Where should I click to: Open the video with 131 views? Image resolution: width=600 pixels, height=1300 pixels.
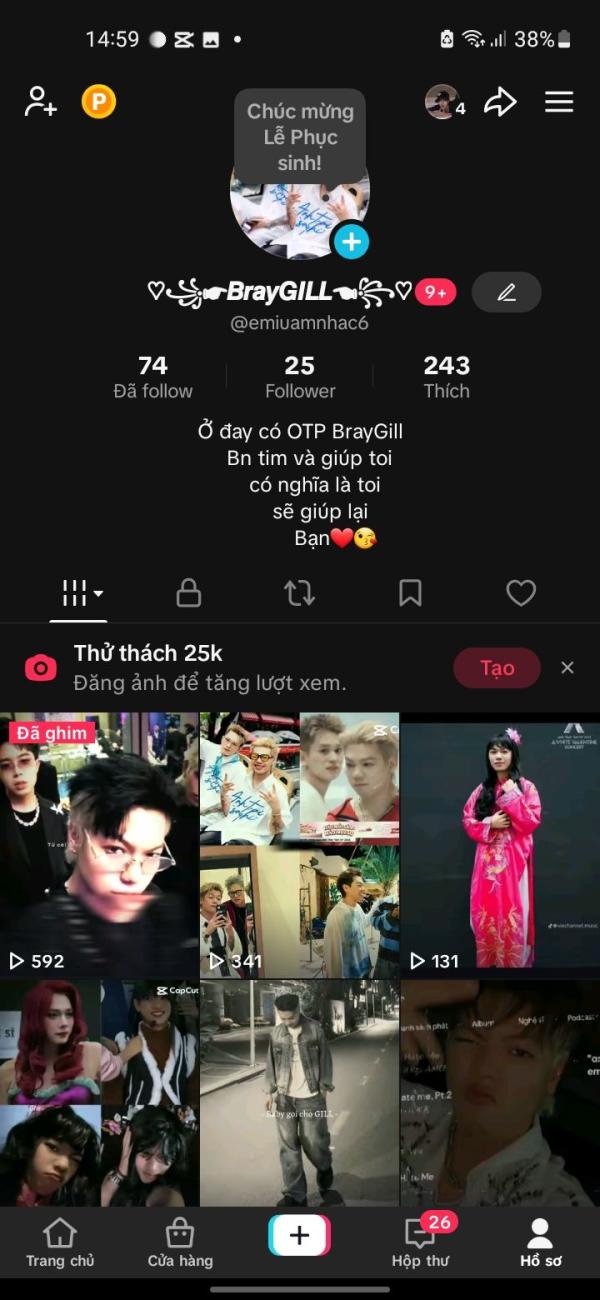pyautogui.click(x=499, y=845)
